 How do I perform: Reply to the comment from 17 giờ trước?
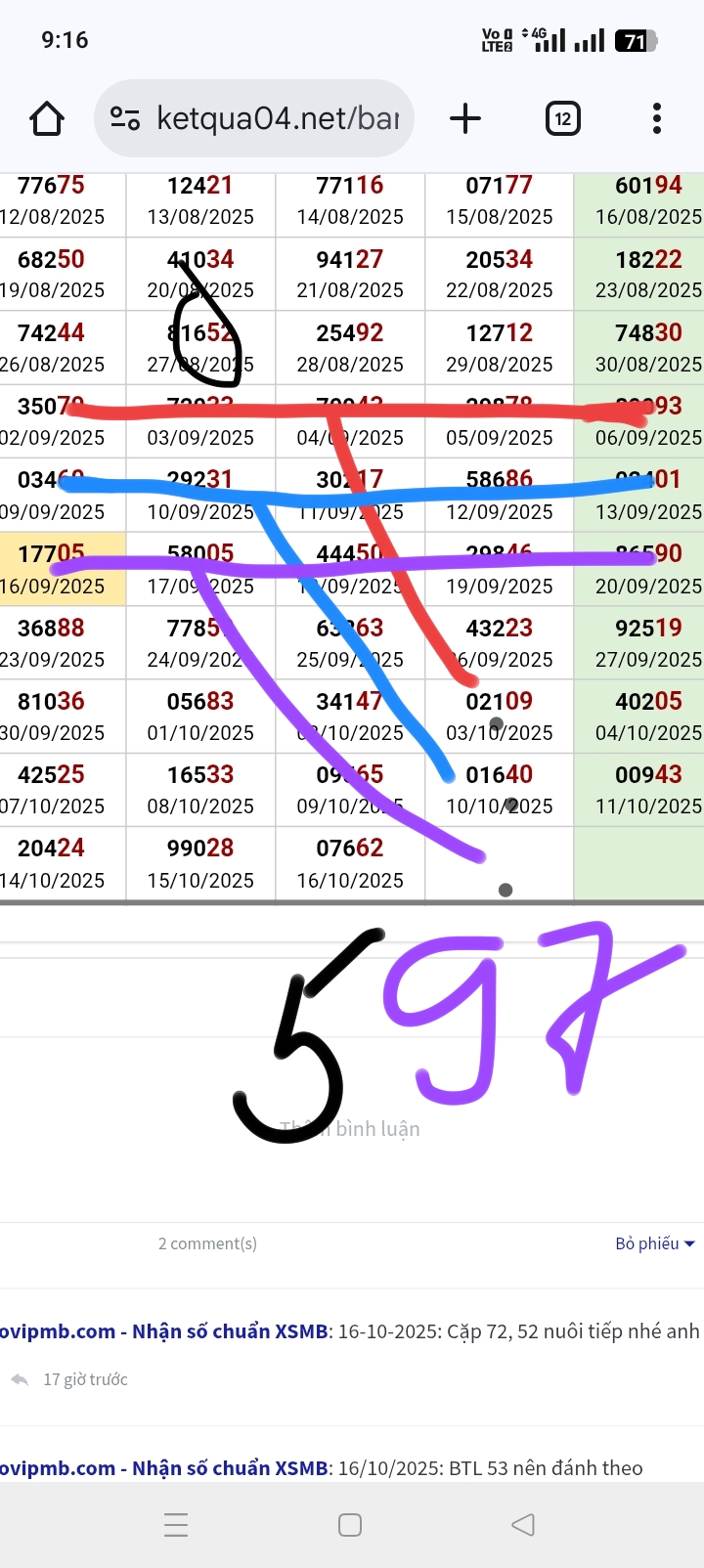point(20,1379)
